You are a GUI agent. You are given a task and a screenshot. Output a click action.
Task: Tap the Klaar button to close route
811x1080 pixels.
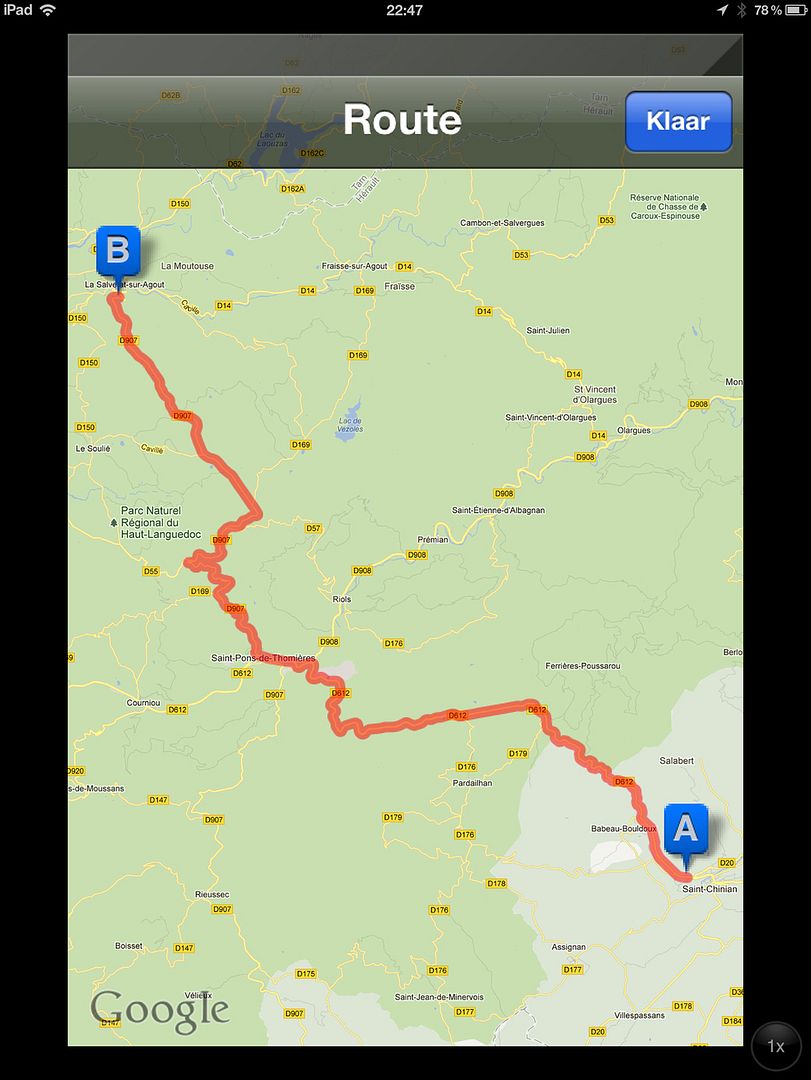[x=678, y=122]
